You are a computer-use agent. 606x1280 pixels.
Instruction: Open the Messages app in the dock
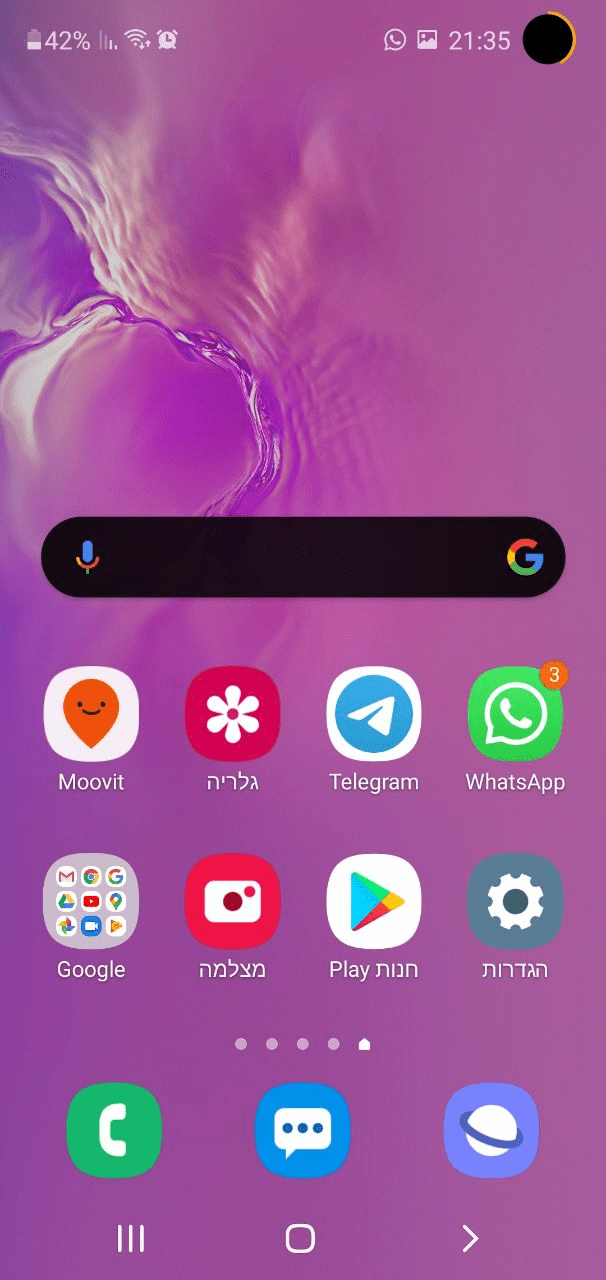(302, 1130)
